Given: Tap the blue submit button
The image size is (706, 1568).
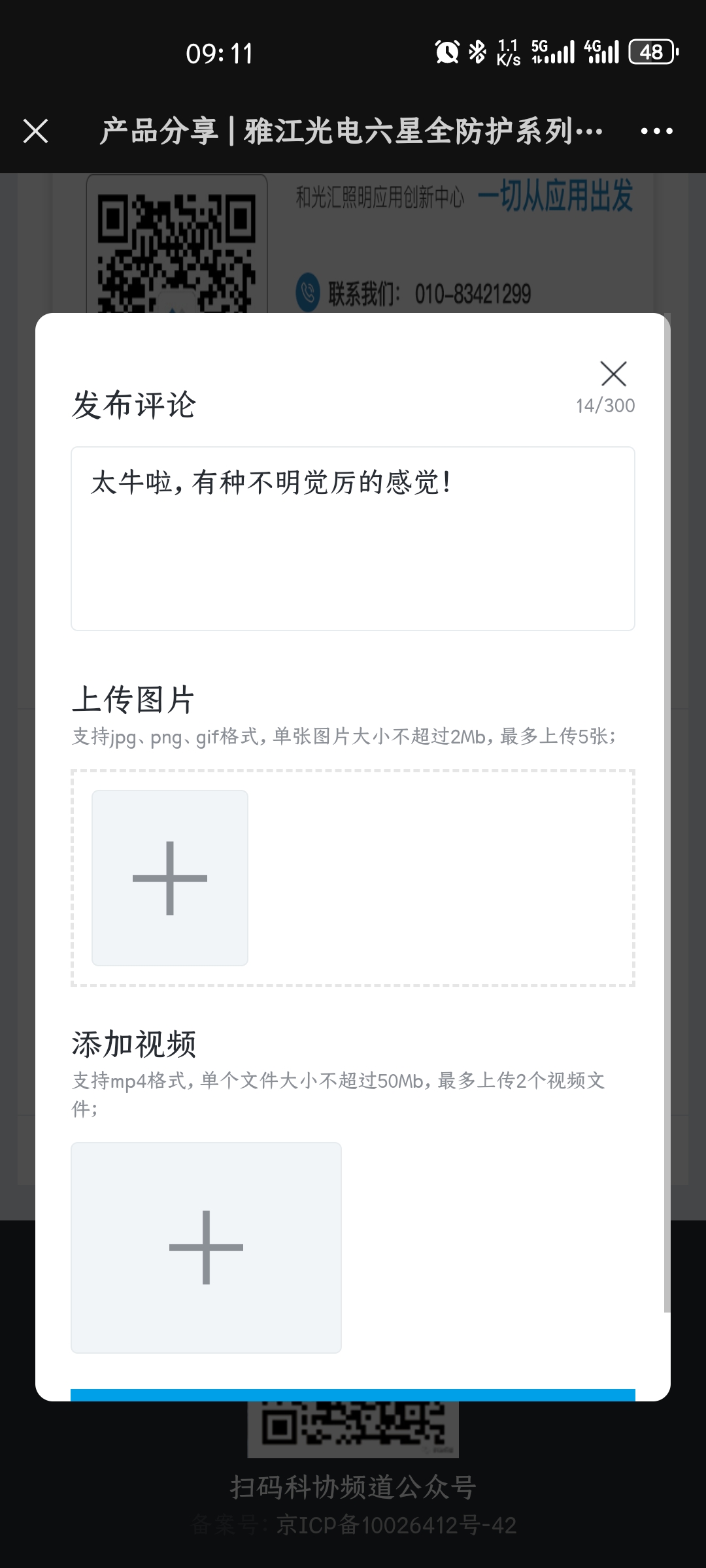Looking at the screenshot, I should (x=352, y=1394).
